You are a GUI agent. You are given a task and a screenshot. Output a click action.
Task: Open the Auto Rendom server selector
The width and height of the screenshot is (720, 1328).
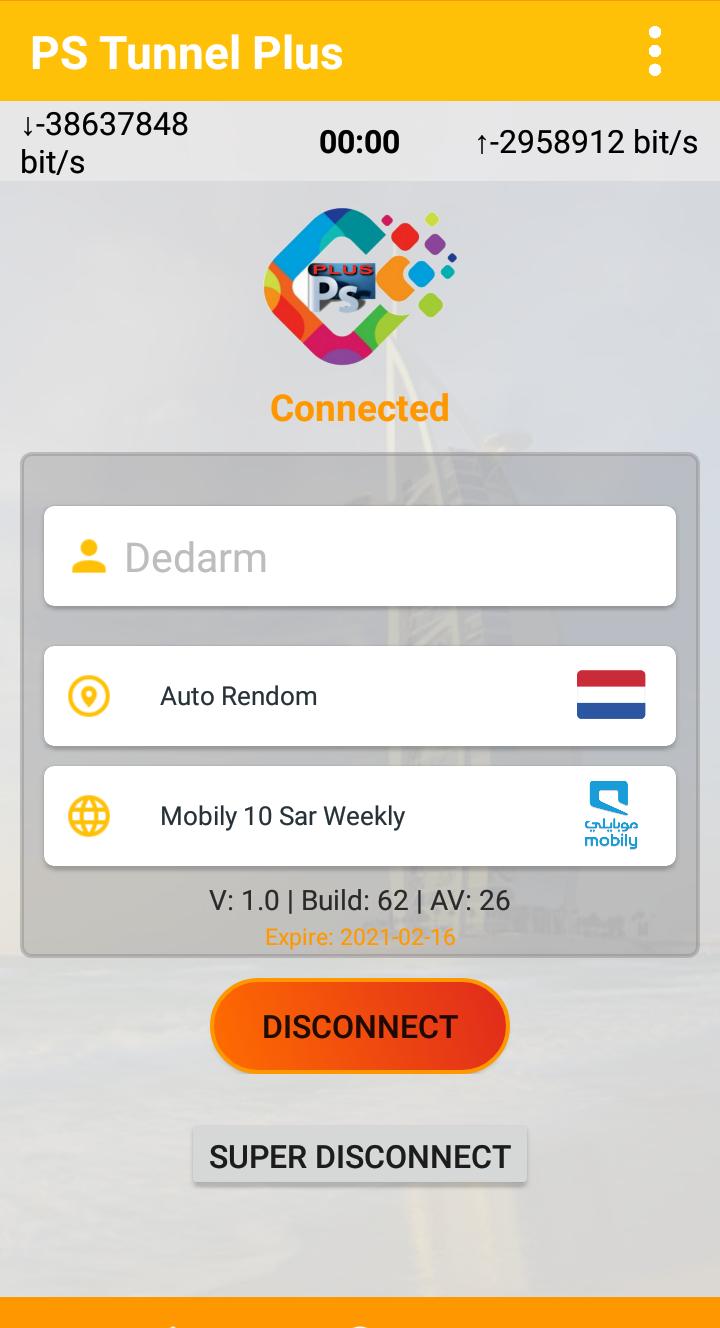[x=360, y=696]
